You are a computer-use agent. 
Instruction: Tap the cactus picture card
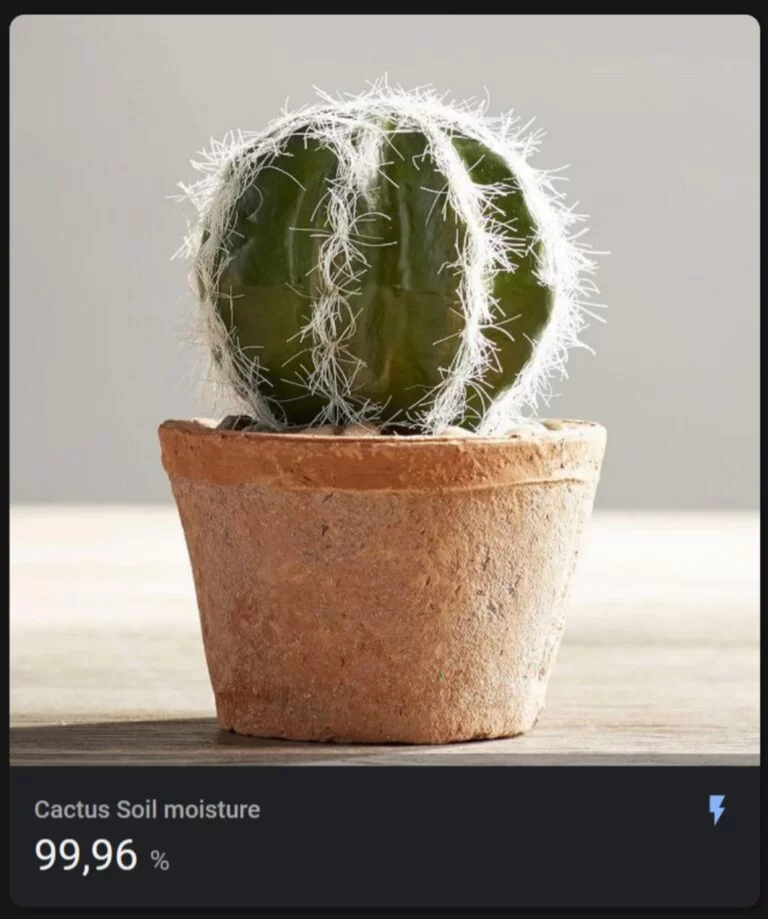coord(384,390)
